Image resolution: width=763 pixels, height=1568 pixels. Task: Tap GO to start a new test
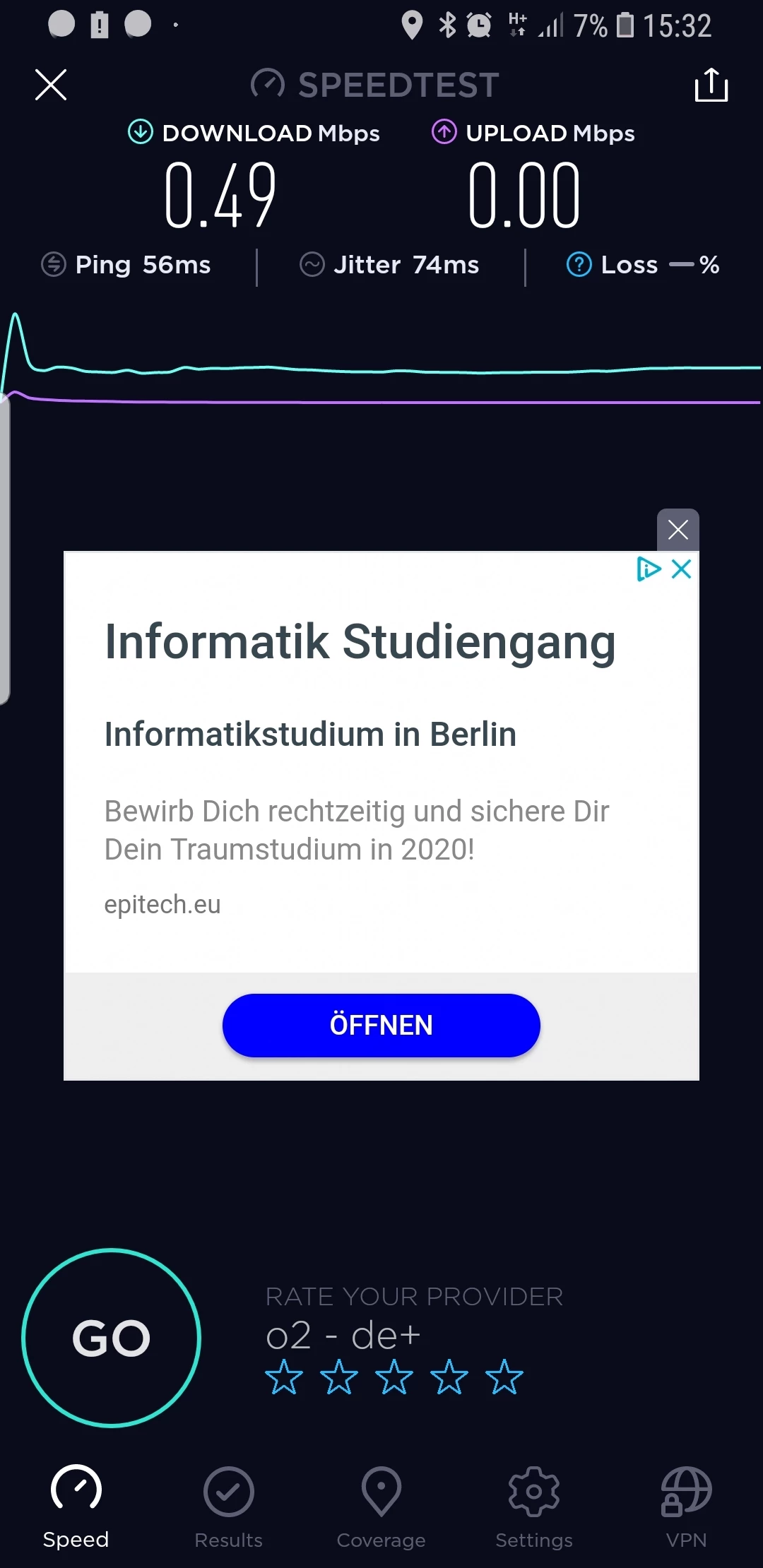[112, 1338]
